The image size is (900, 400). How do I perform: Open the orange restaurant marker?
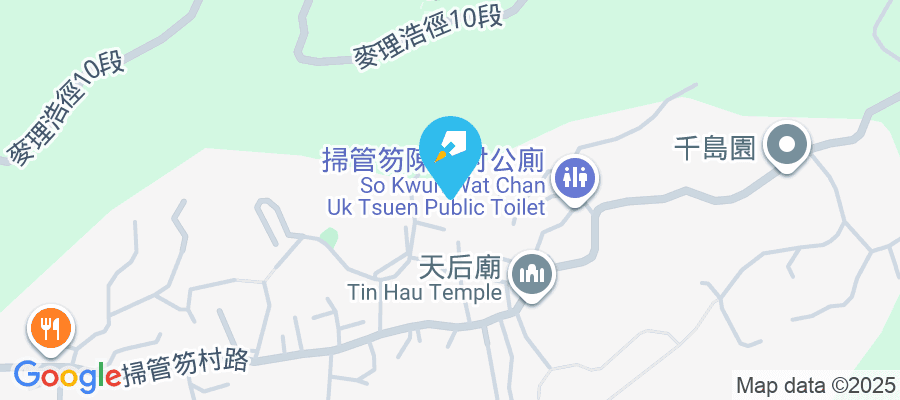(x=48, y=328)
